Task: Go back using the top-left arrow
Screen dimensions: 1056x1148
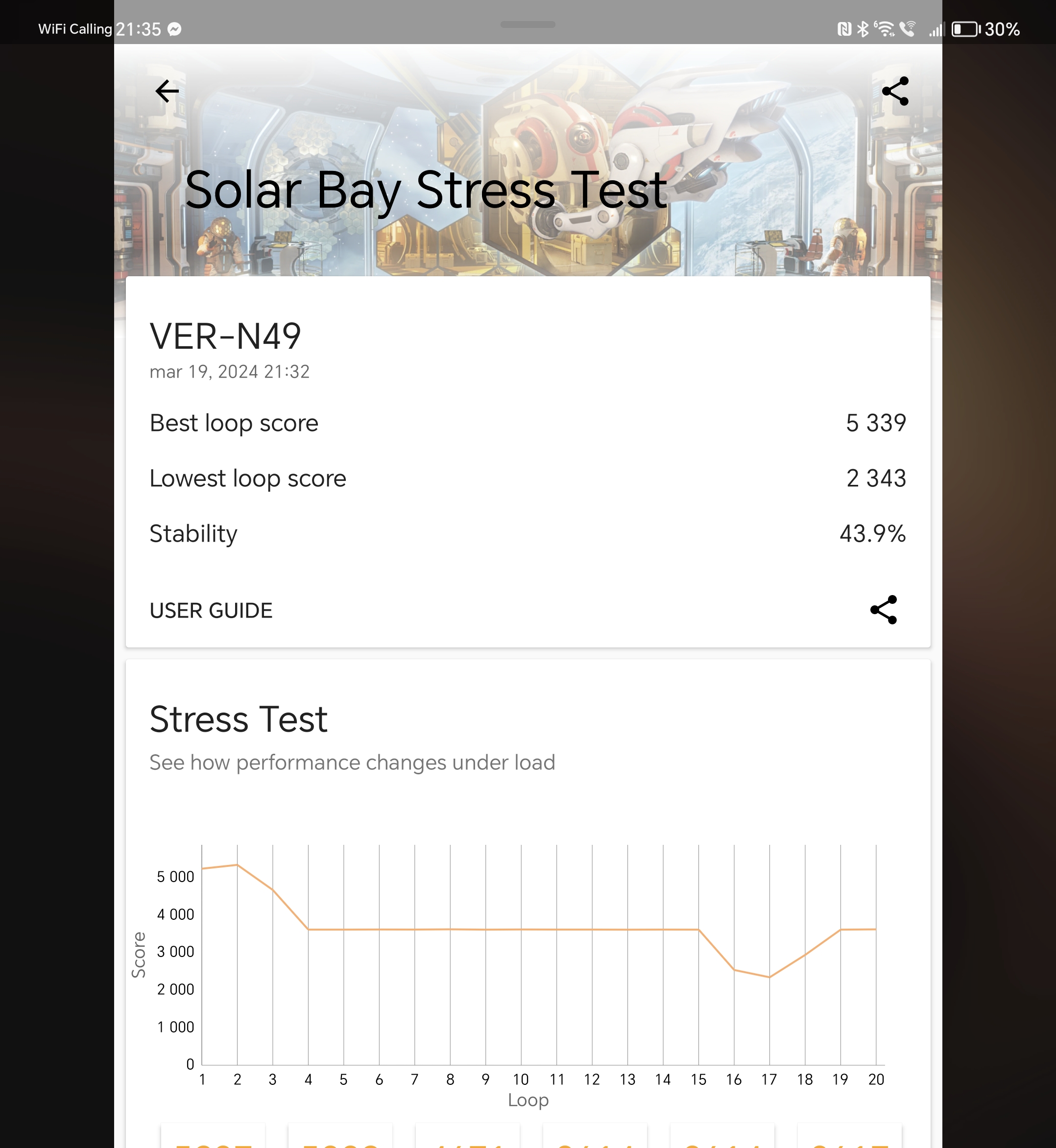Action: [167, 91]
